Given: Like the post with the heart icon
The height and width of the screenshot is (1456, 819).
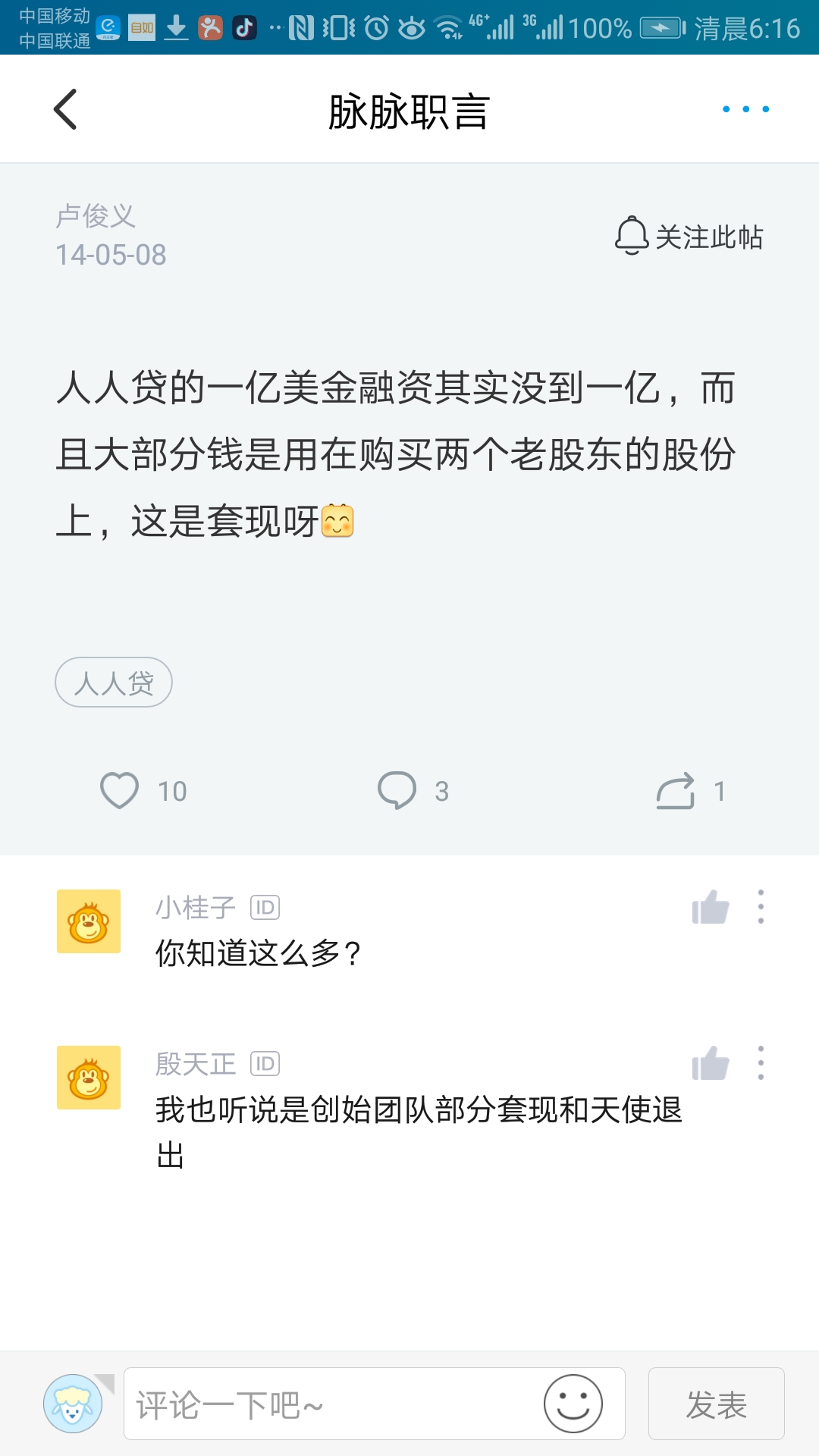Looking at the screenshot, I should [x=118, y=790].
